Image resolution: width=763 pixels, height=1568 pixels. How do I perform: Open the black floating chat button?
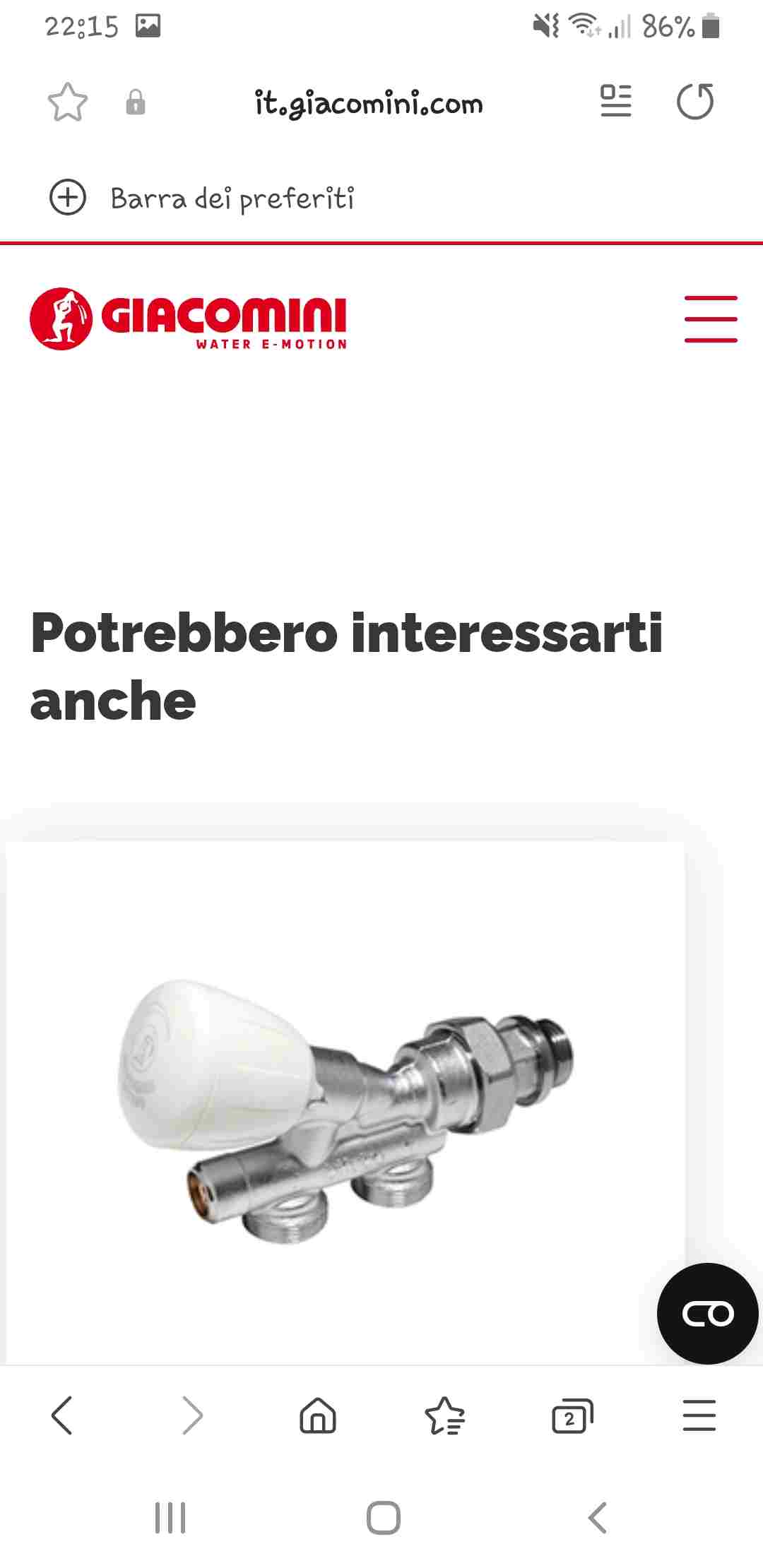[x=707, y=1314]
